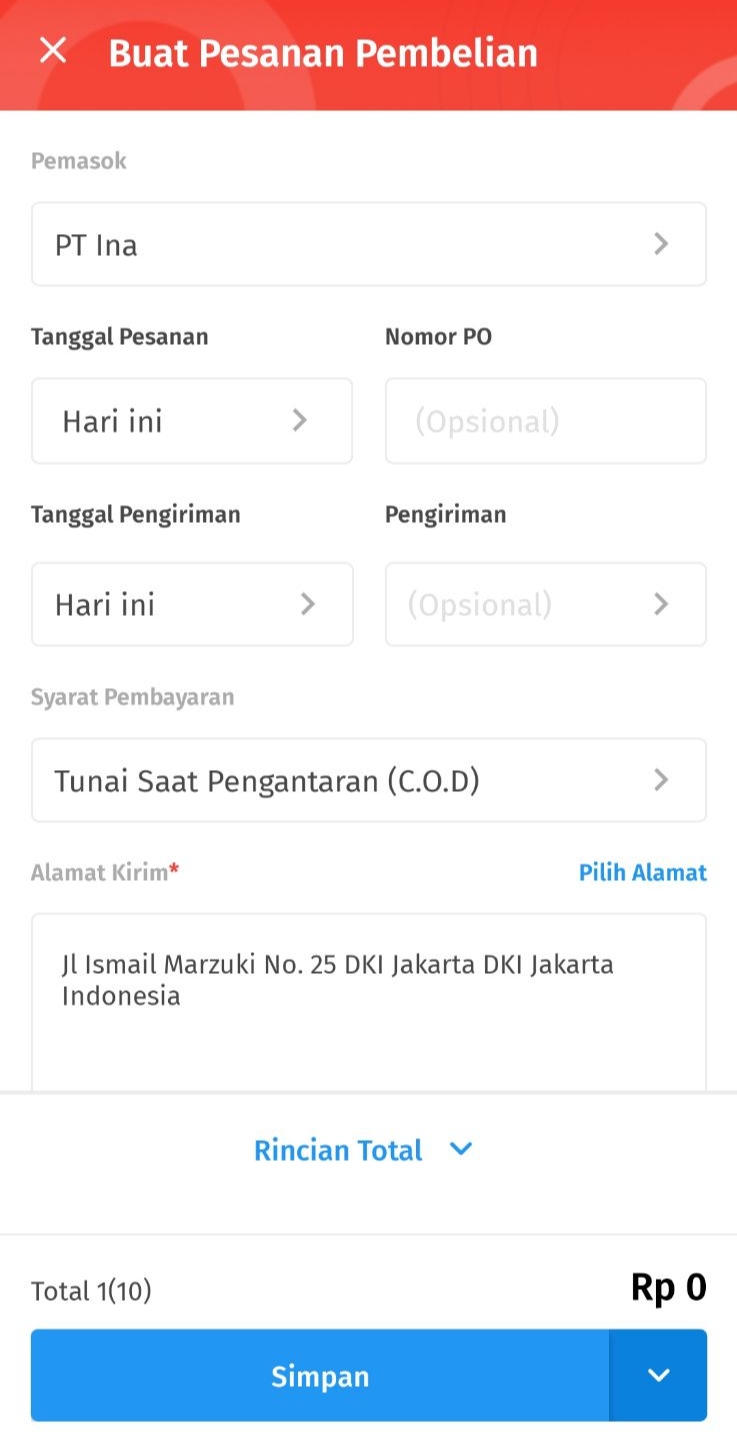Viewport: 737px width, 1437px height.
Task: Tap the Pilih Alamat link
Action: 642,872
